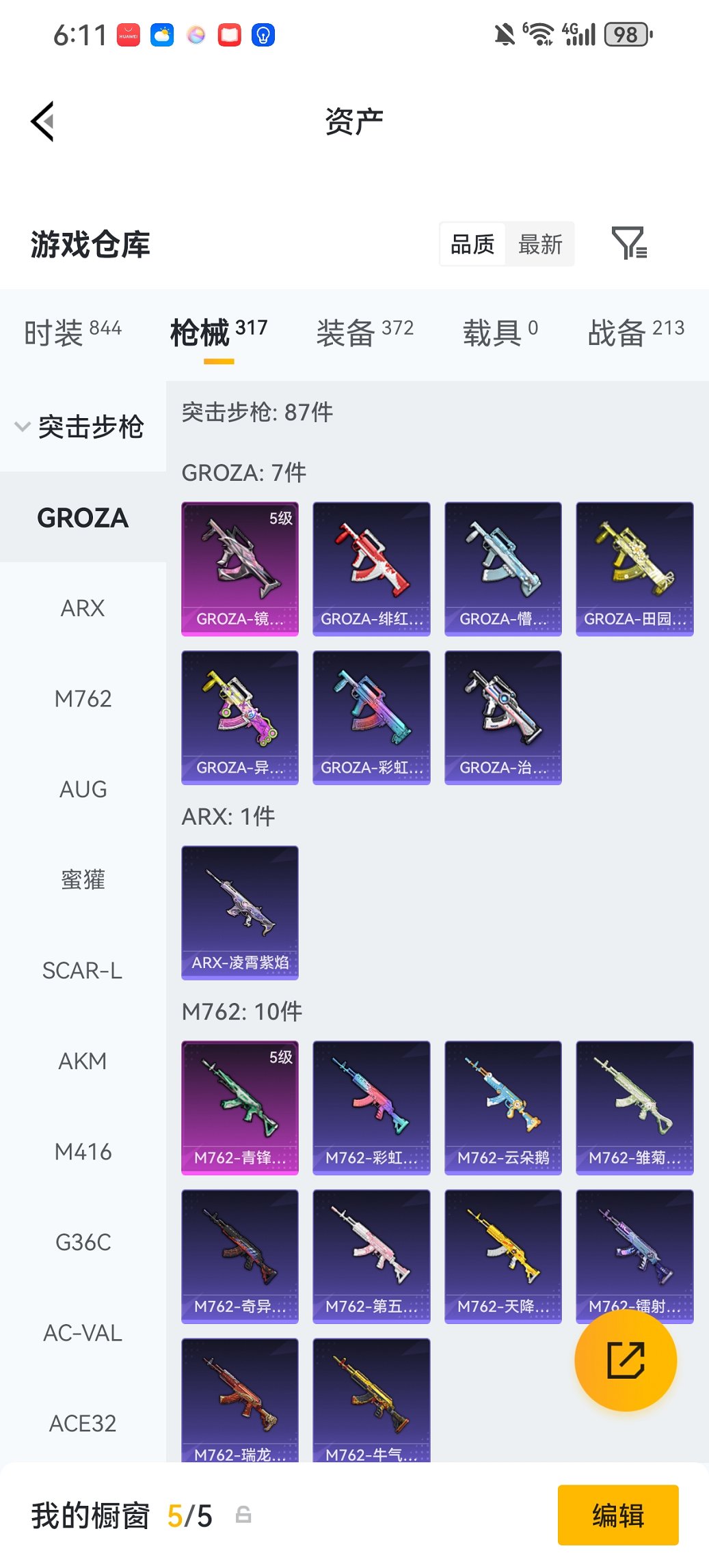Viewport: 709px width, 1568px height.
Task: Switch to the 载具 tab
Action: [500, 333]
